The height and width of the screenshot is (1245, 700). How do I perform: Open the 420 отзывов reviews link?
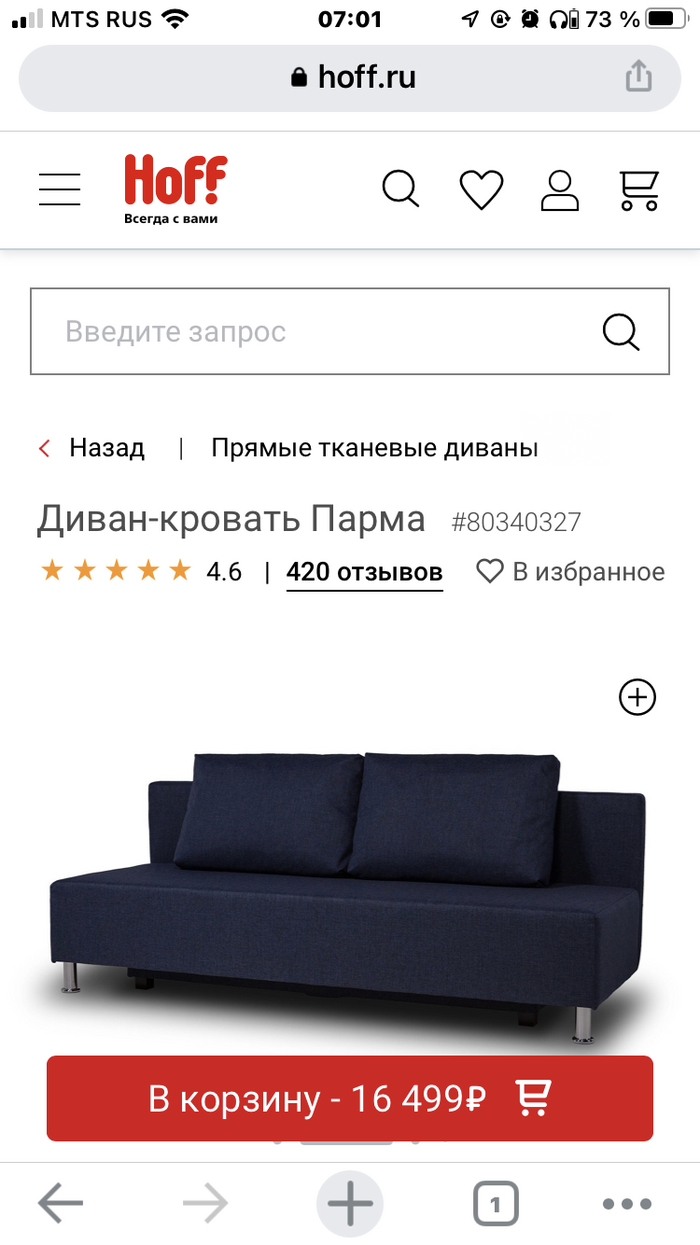tap(364, 572)
